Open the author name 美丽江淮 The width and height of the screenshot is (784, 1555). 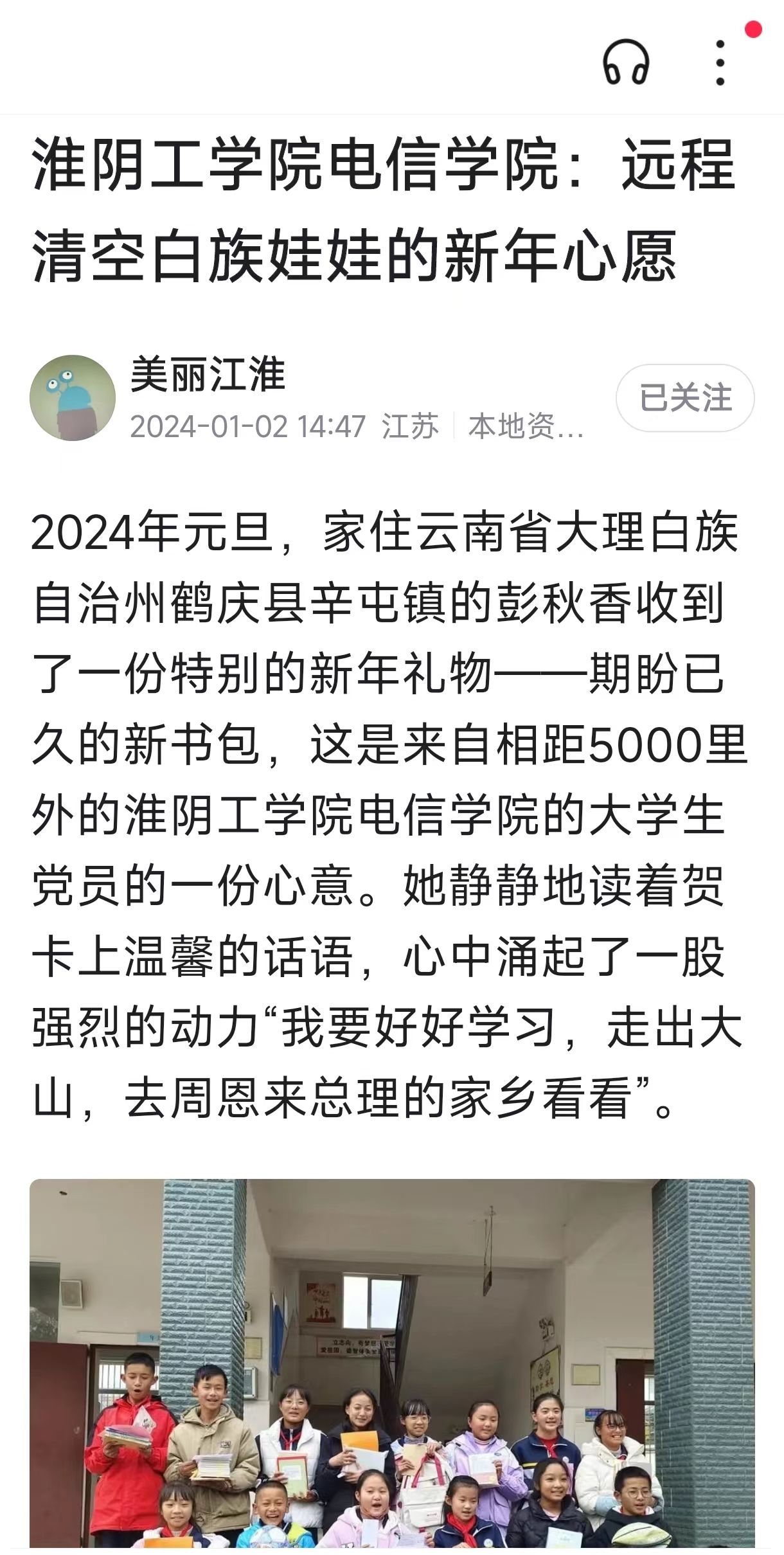tap(208, 374)
